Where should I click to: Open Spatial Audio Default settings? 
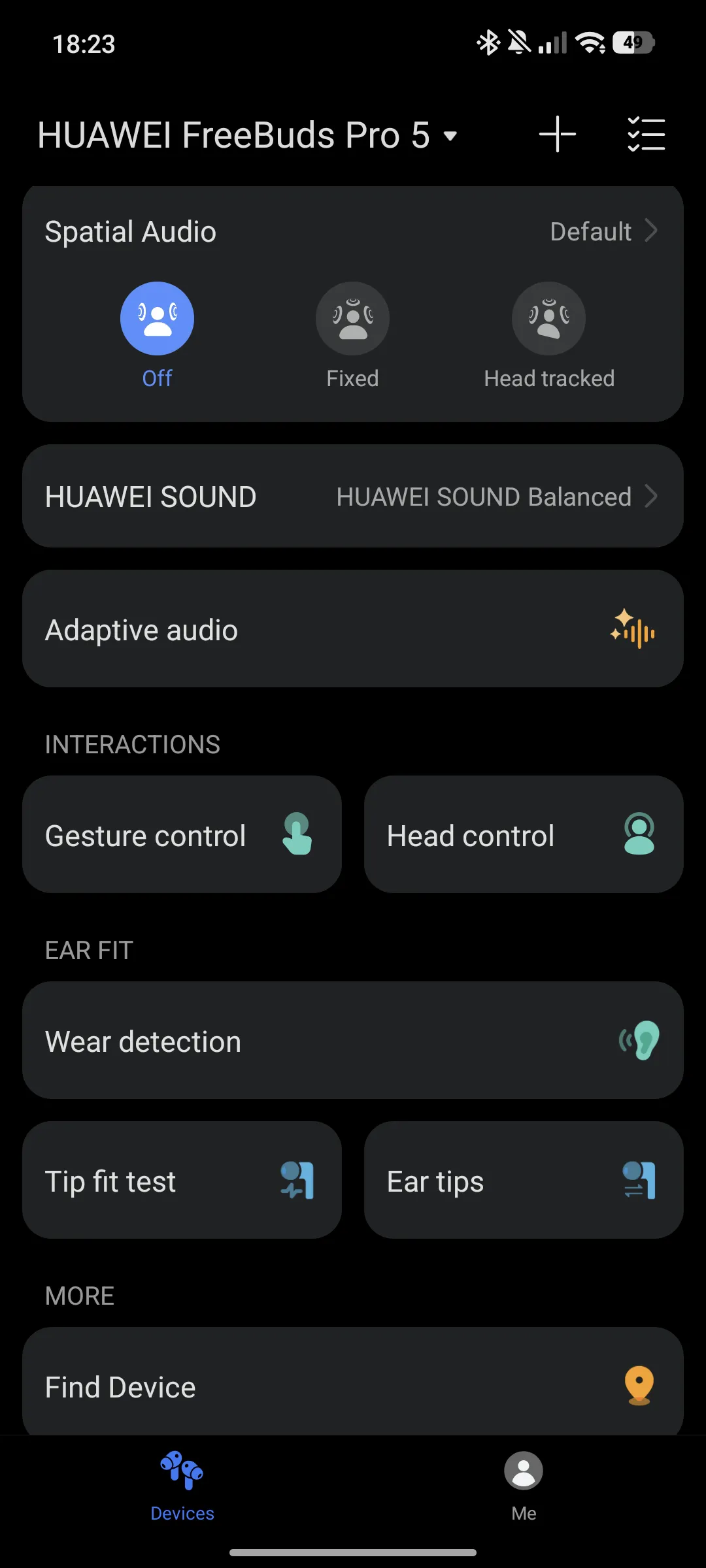[x=603, y=232]
